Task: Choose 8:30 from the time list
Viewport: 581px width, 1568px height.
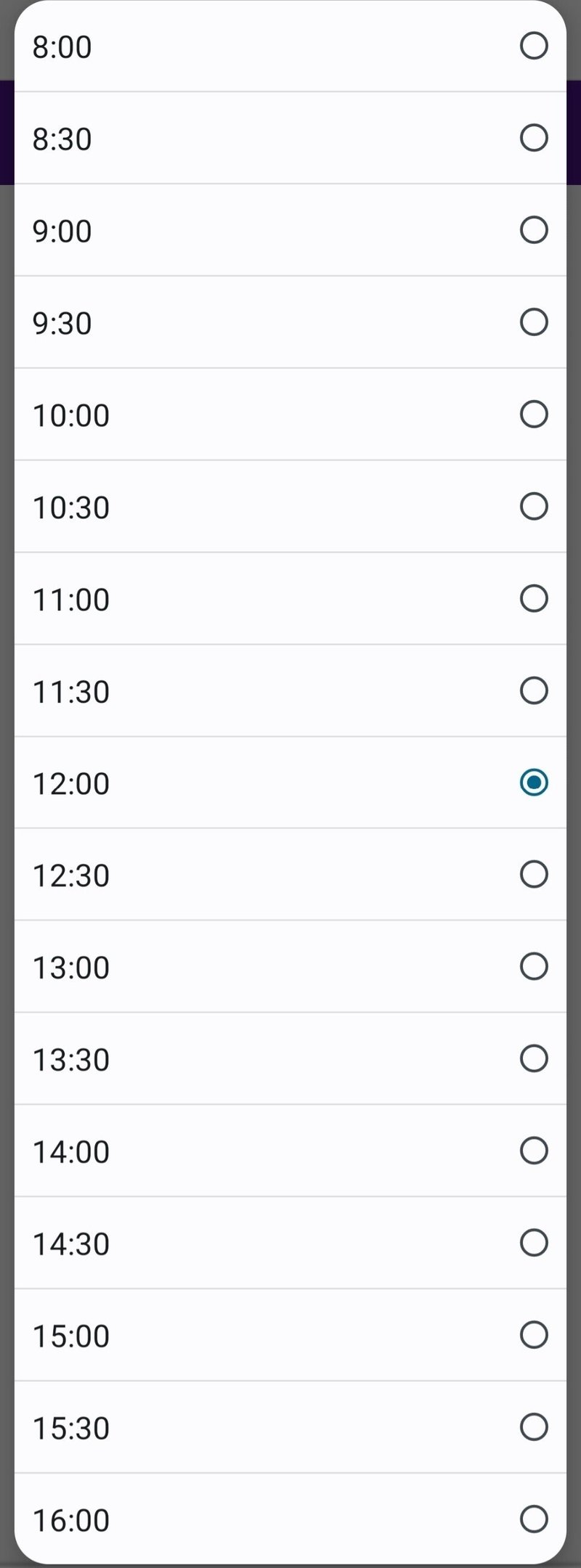Action: (x=533, y=138)
